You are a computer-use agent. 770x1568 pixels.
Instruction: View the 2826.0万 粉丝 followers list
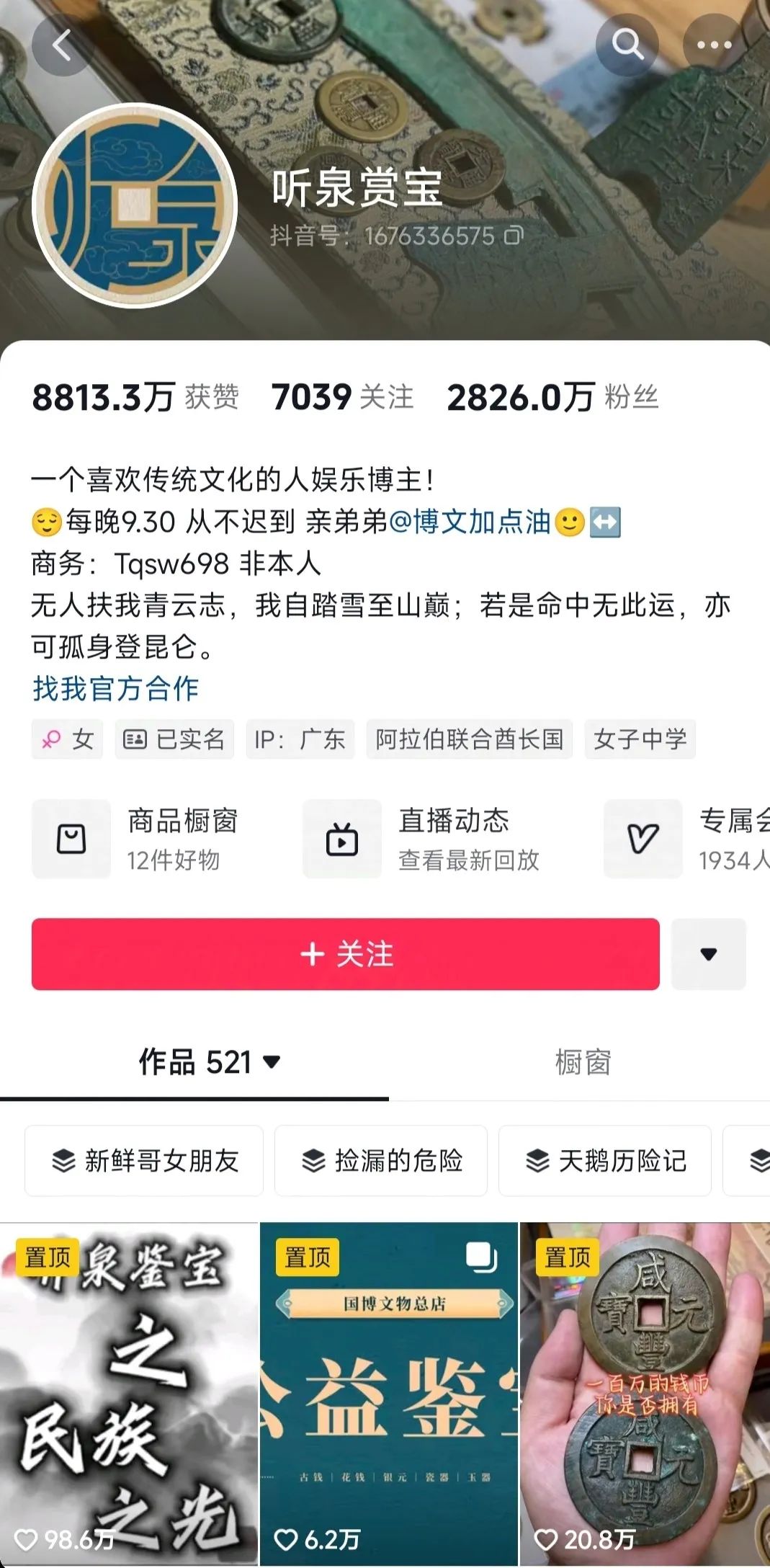(x=552, y=397)
